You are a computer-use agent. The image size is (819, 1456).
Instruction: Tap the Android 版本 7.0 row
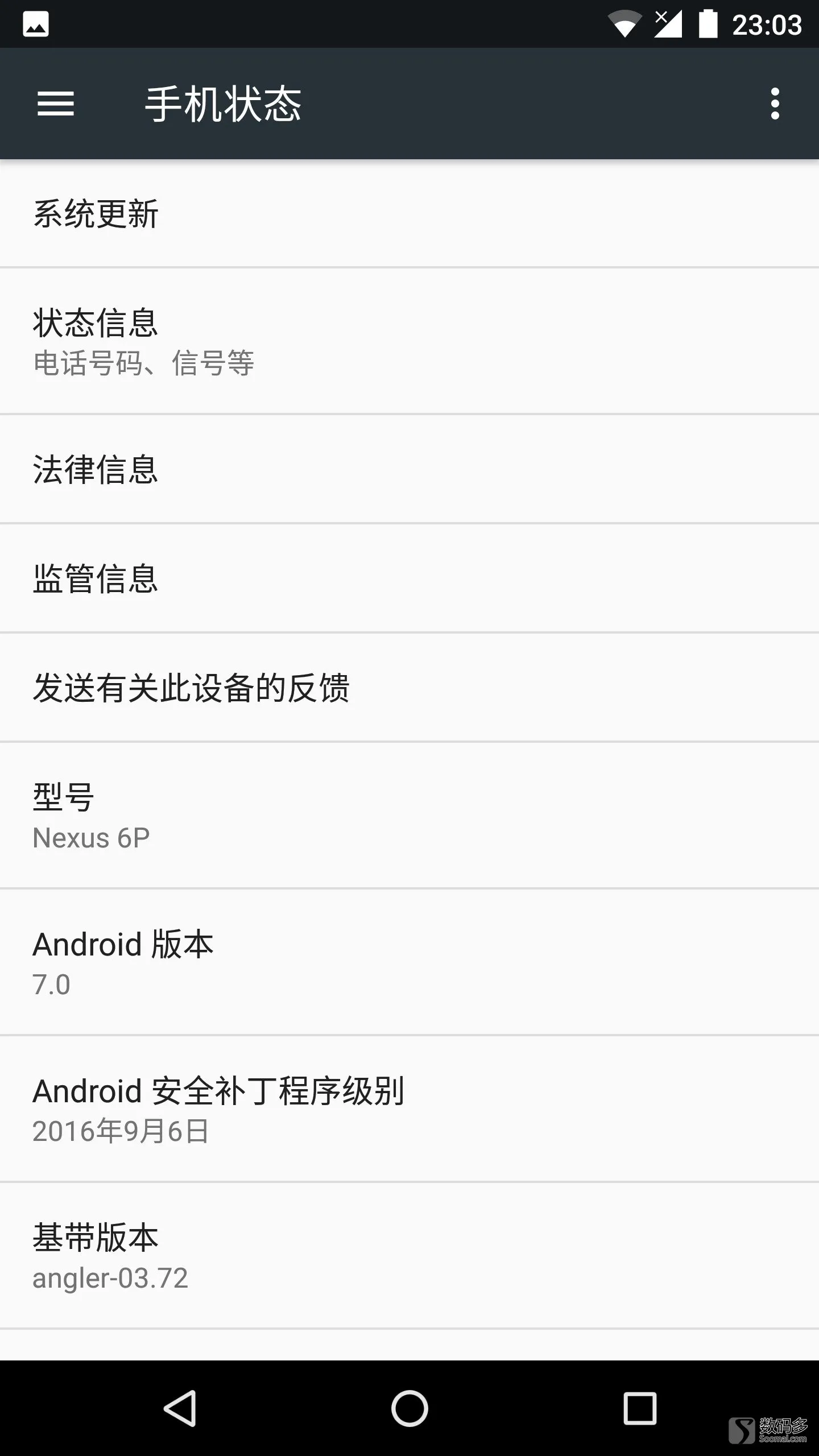pos(409,962)
